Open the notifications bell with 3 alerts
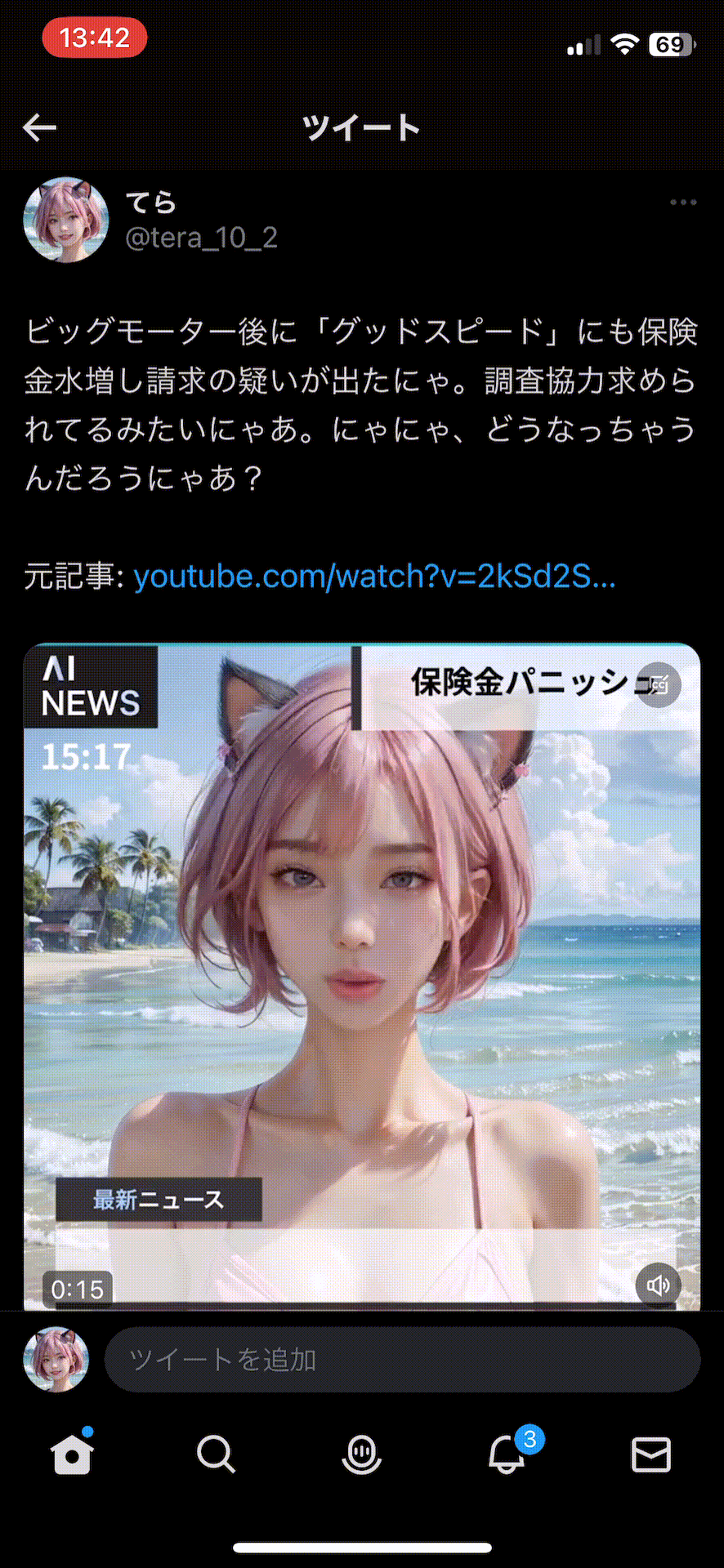Image resolution: width=724 pixels, height=1568 pixels. click(507, 1454)
